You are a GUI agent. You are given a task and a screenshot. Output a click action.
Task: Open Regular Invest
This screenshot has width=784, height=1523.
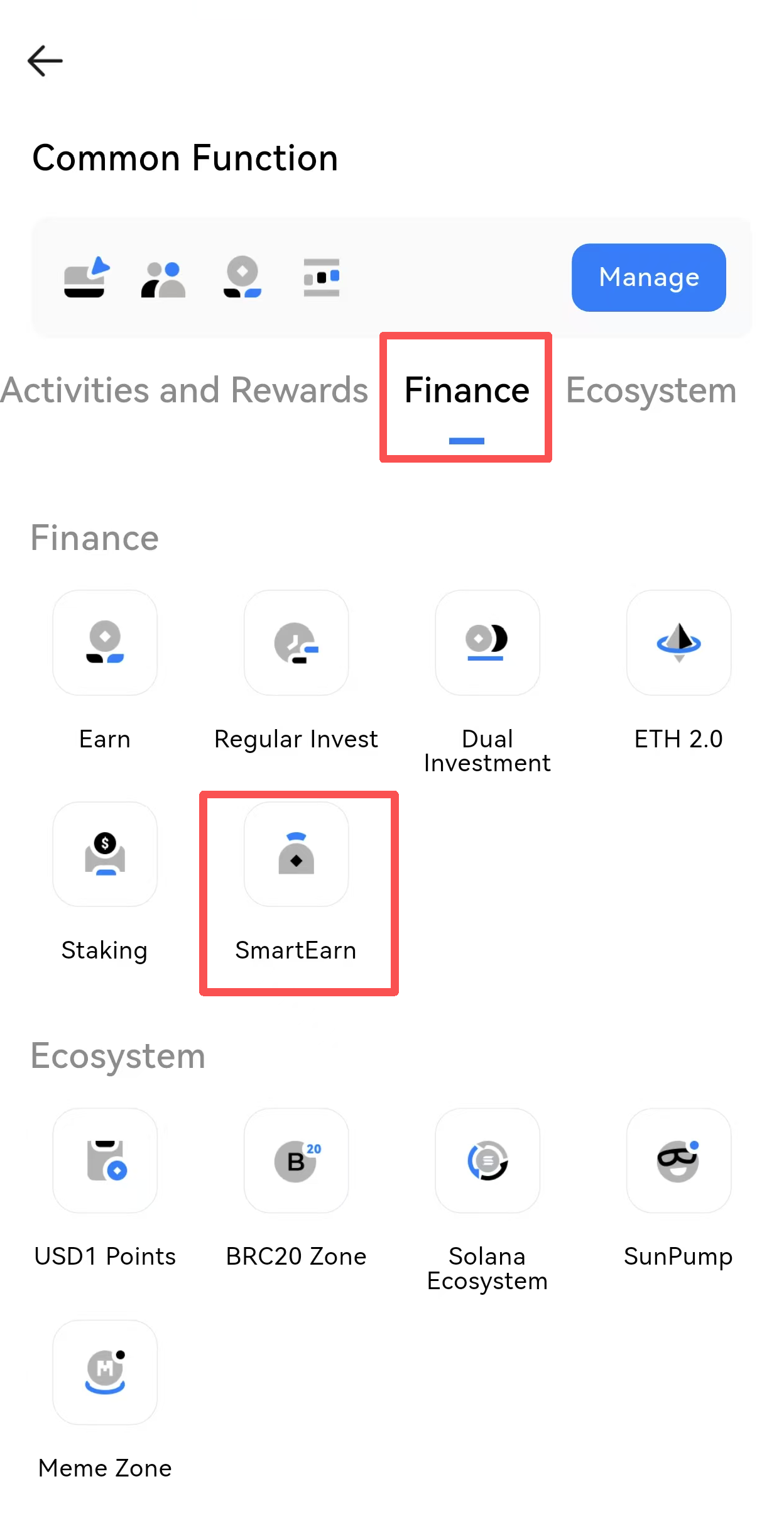296,643
